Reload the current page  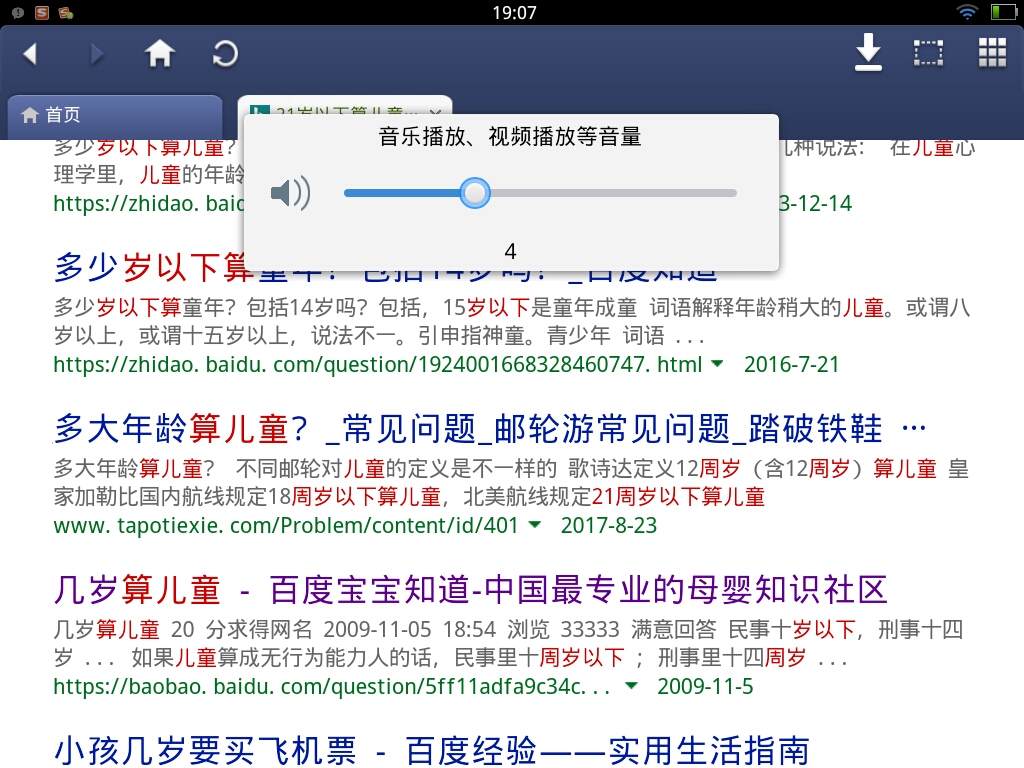(225, 54)
